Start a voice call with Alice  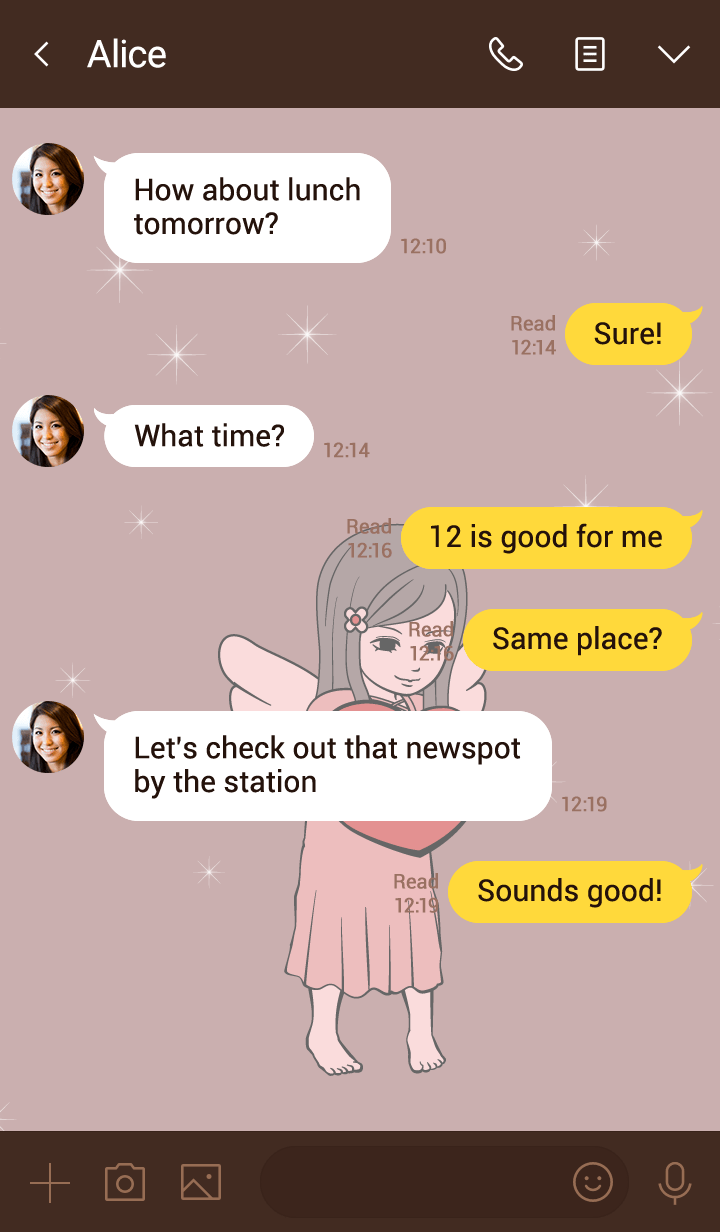[505, 54]
